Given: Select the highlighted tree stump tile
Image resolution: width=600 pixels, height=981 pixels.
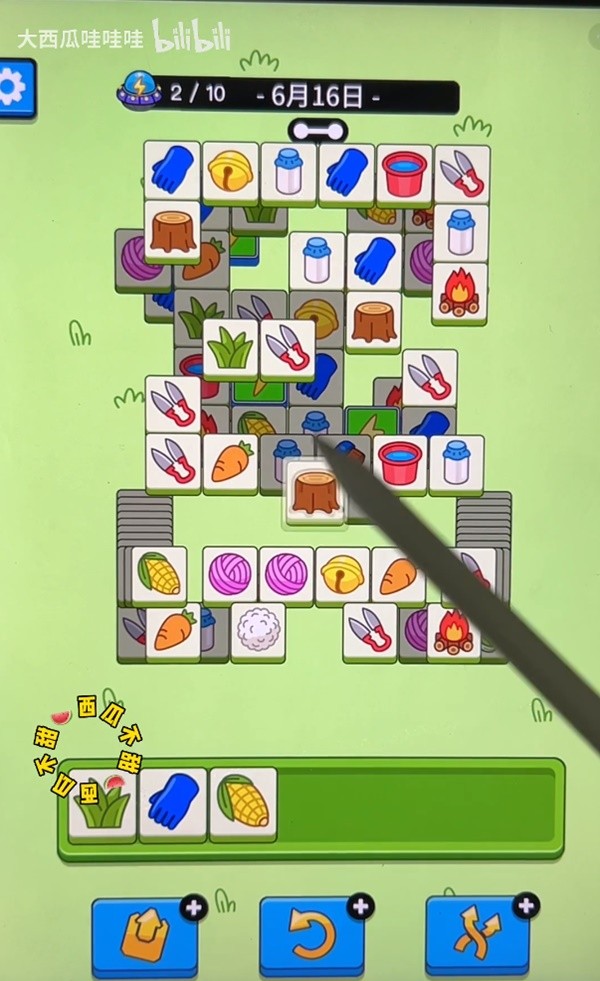Looking at the screenshot, I should click(315, 492).
